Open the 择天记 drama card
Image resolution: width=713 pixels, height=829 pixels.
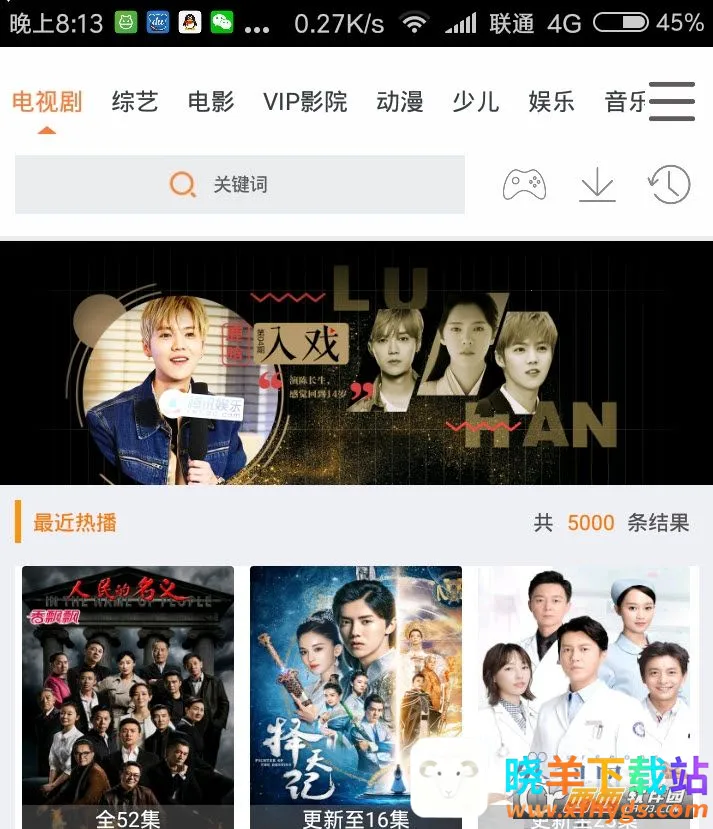(356, 690)
